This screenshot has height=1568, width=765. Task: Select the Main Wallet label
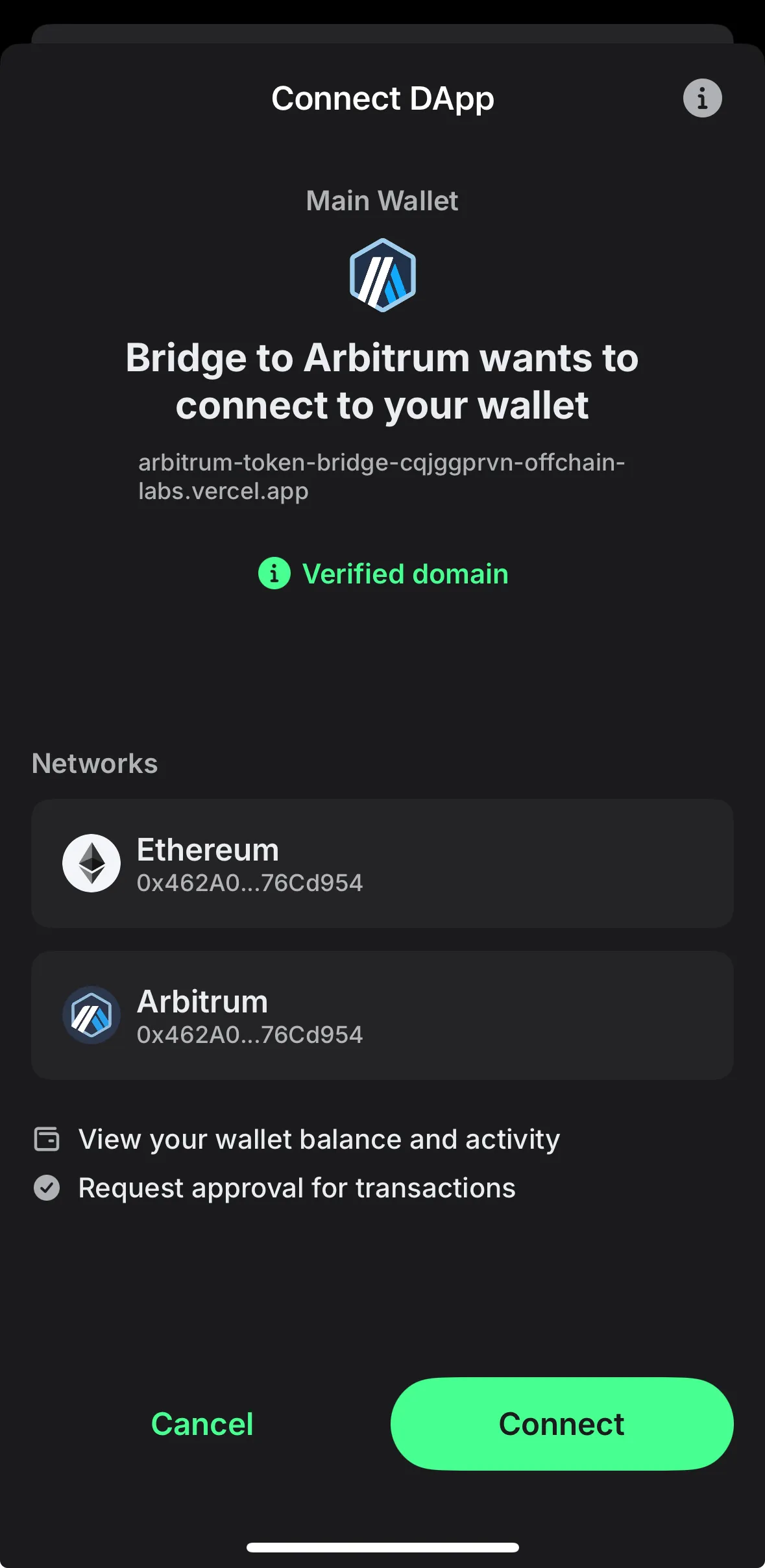tap(382, 201)
